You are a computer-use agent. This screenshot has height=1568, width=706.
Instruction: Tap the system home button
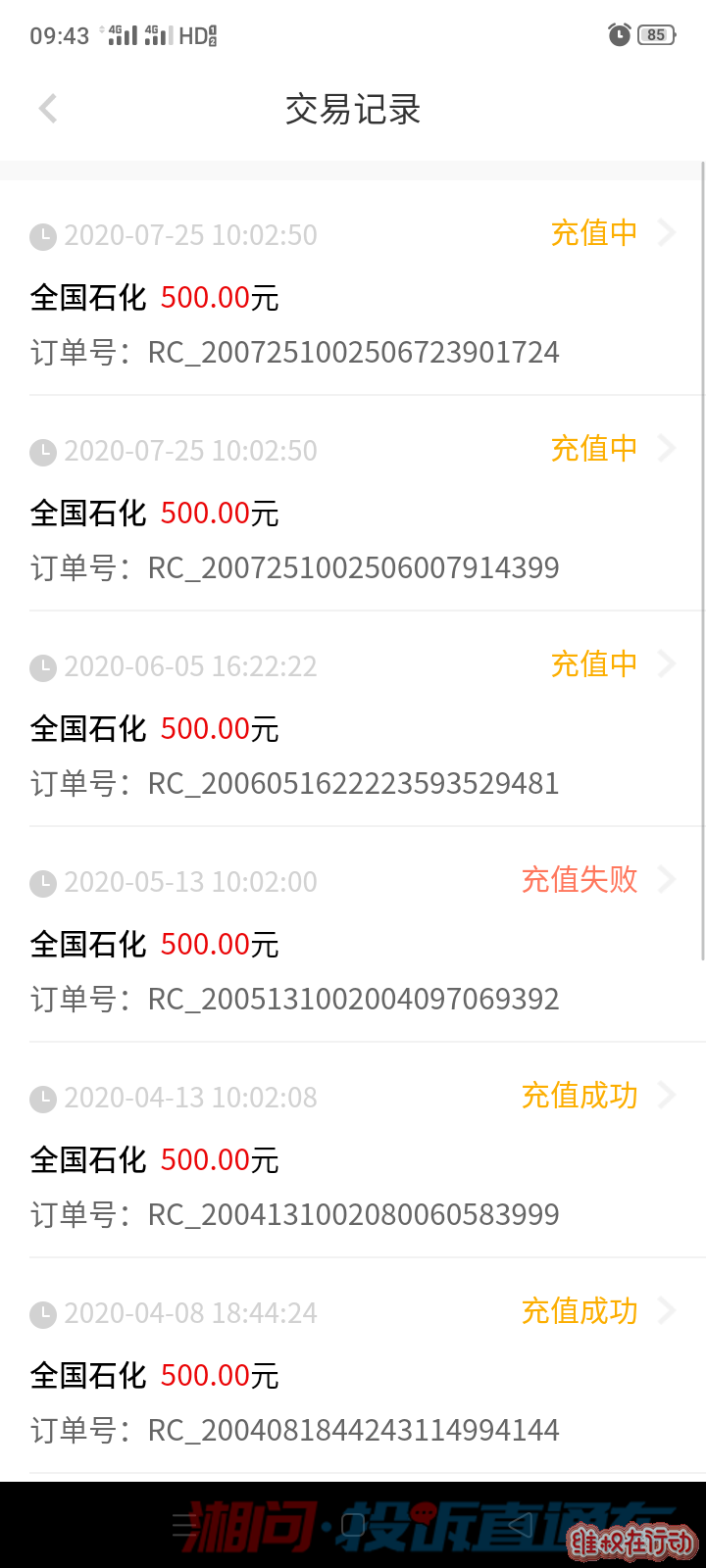(x=353, y=1525)
